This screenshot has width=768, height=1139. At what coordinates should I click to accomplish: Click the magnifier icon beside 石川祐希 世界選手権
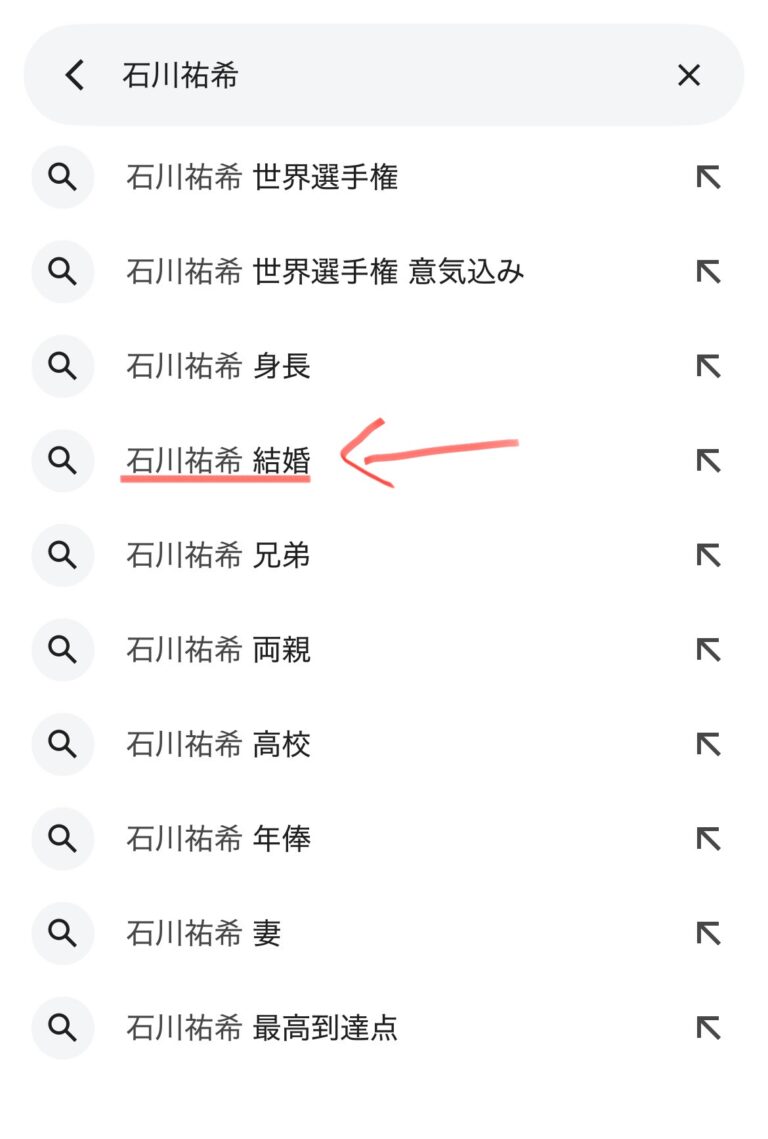[62, 177]
